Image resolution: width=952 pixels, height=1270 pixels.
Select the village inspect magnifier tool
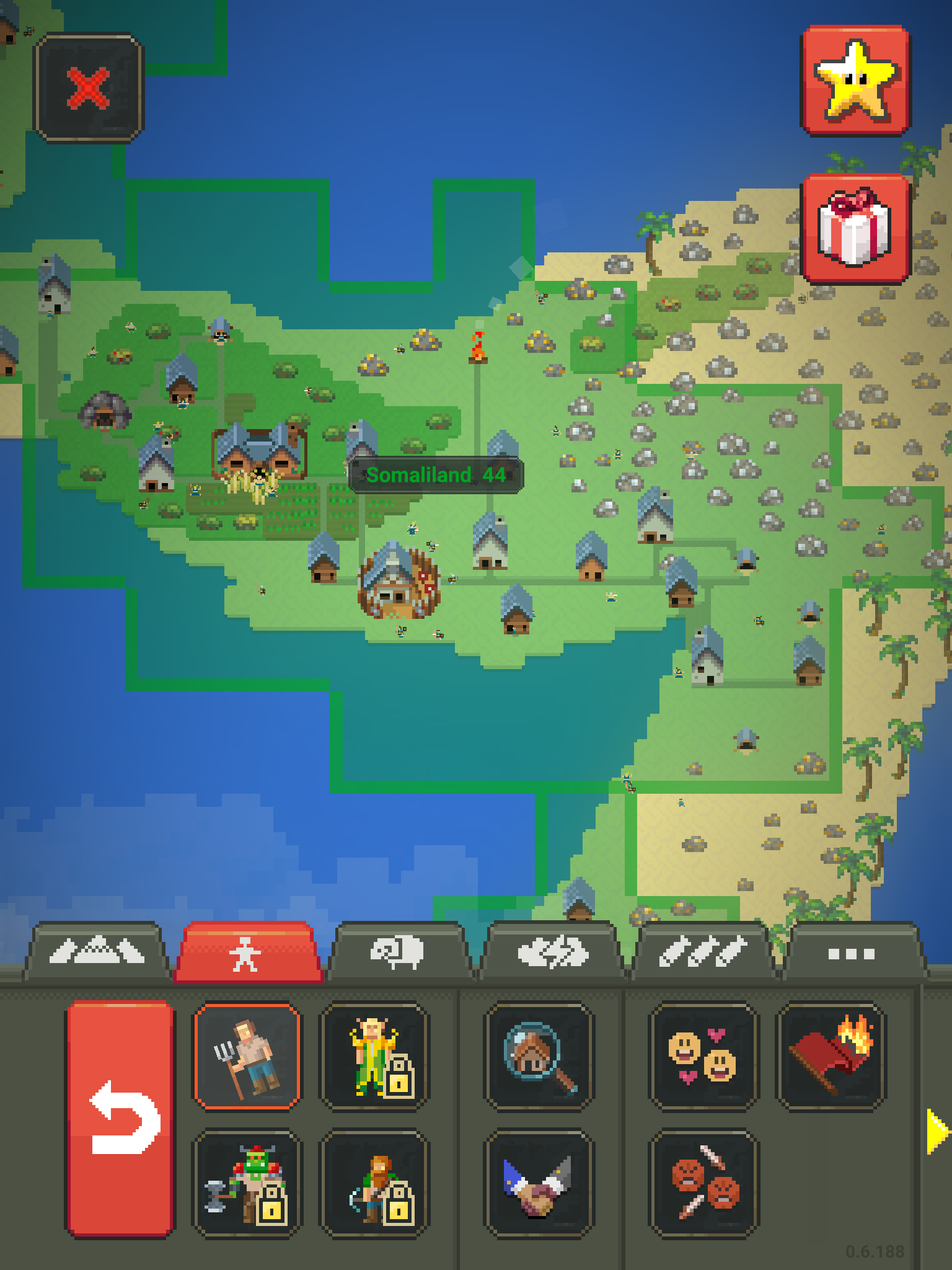[538, 1057]
